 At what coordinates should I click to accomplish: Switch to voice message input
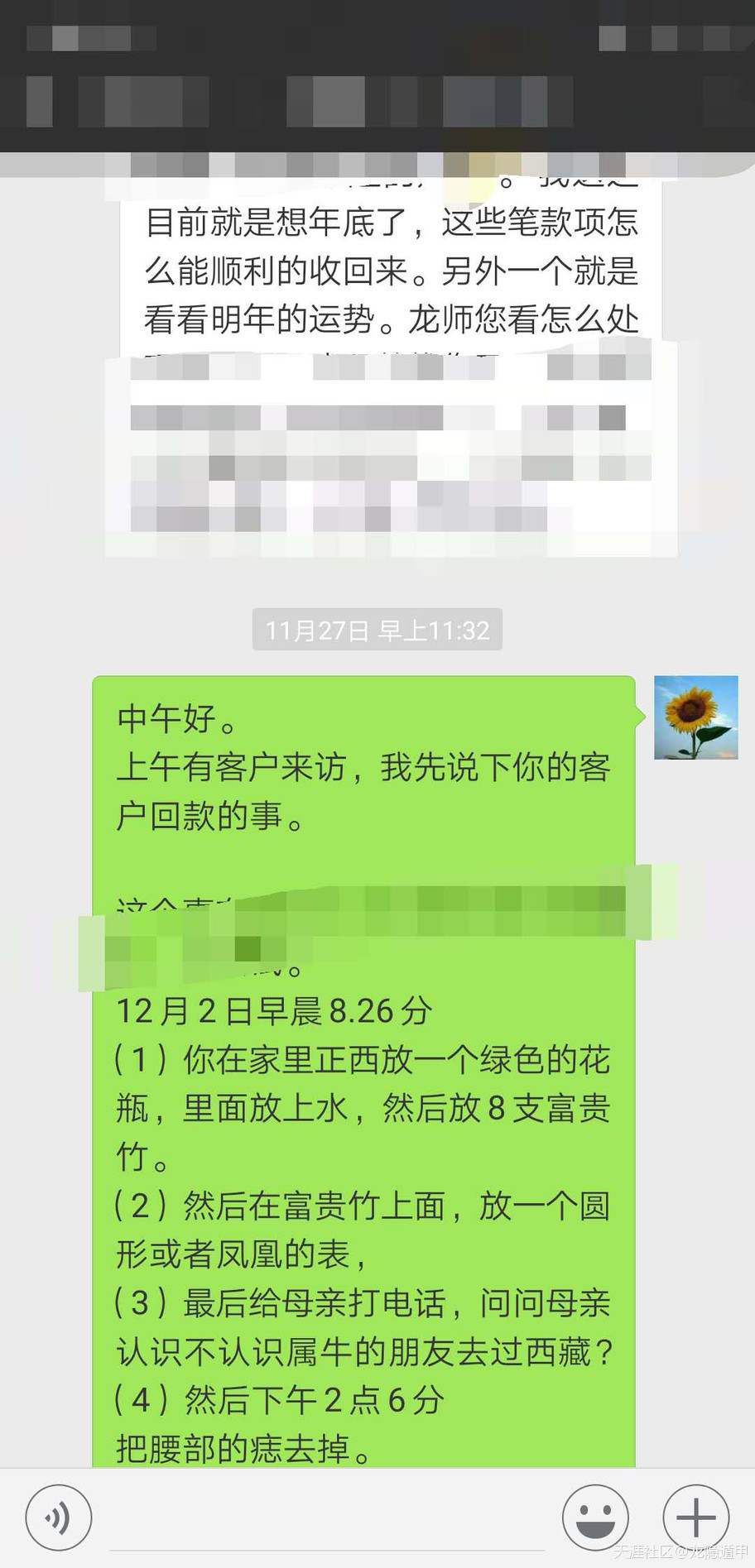[58, 1518]
